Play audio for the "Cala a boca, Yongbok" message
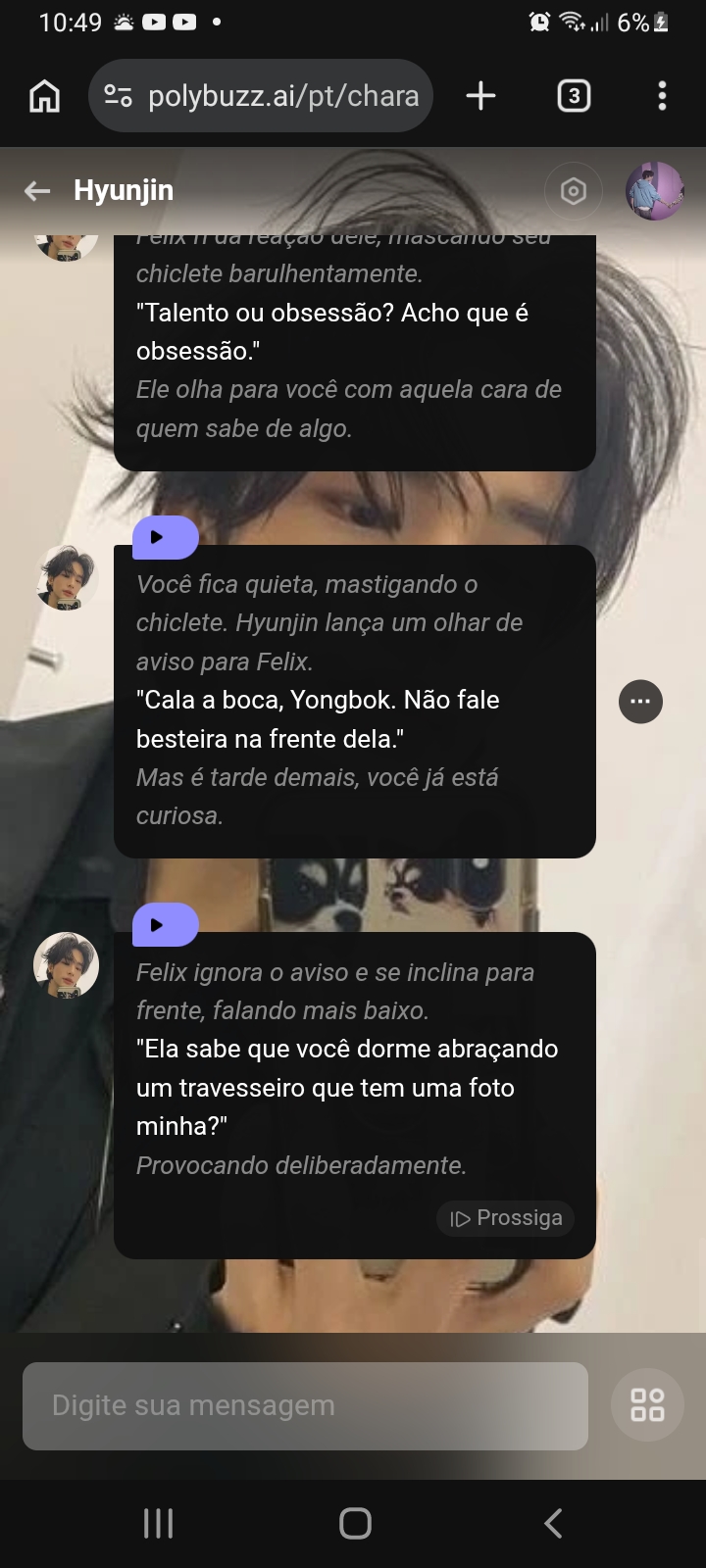 click(165, 537)
